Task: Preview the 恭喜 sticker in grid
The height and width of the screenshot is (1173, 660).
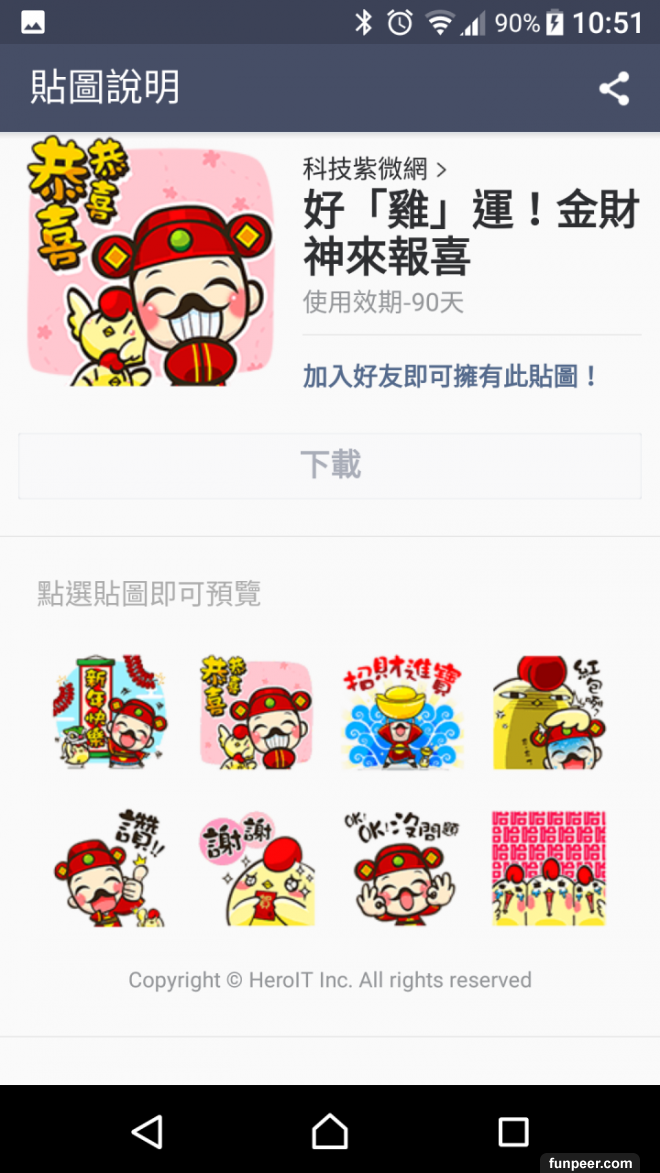Action: click(256, 712)
